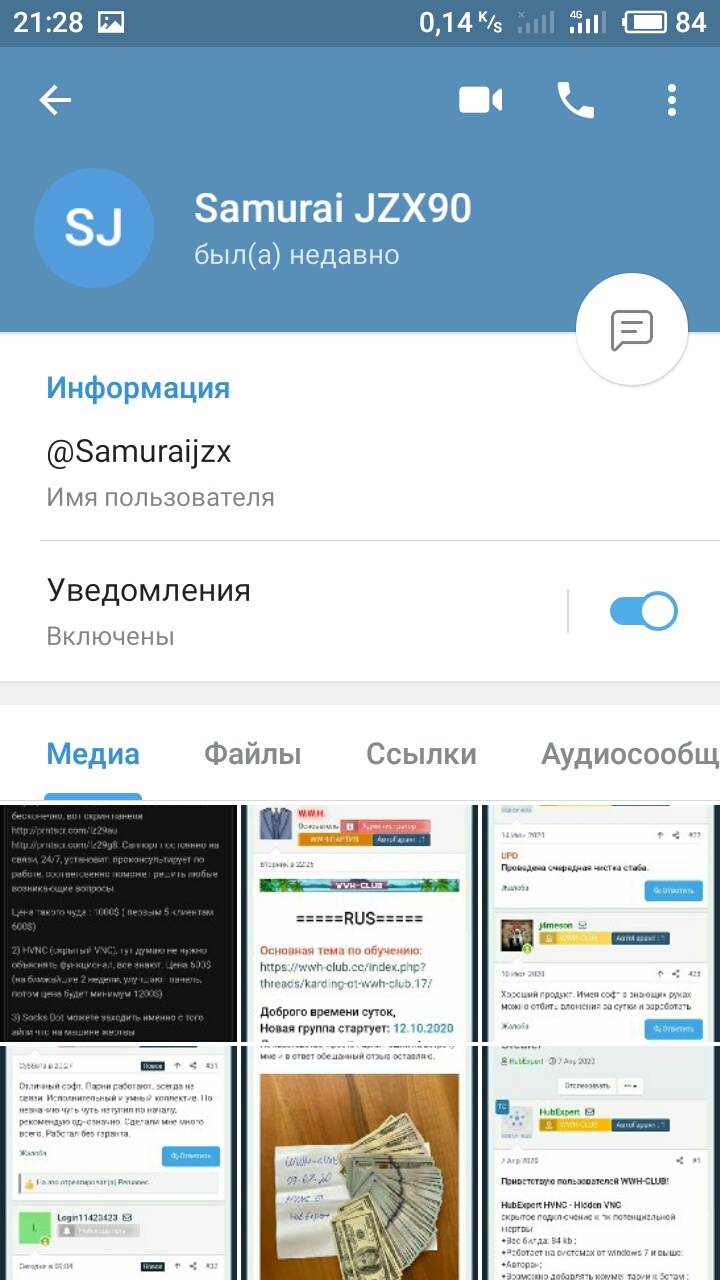This screenshot has width=720, height=1280.
Task: Start a voice call with Samurai JZX90
Action: tap(576, 100)
